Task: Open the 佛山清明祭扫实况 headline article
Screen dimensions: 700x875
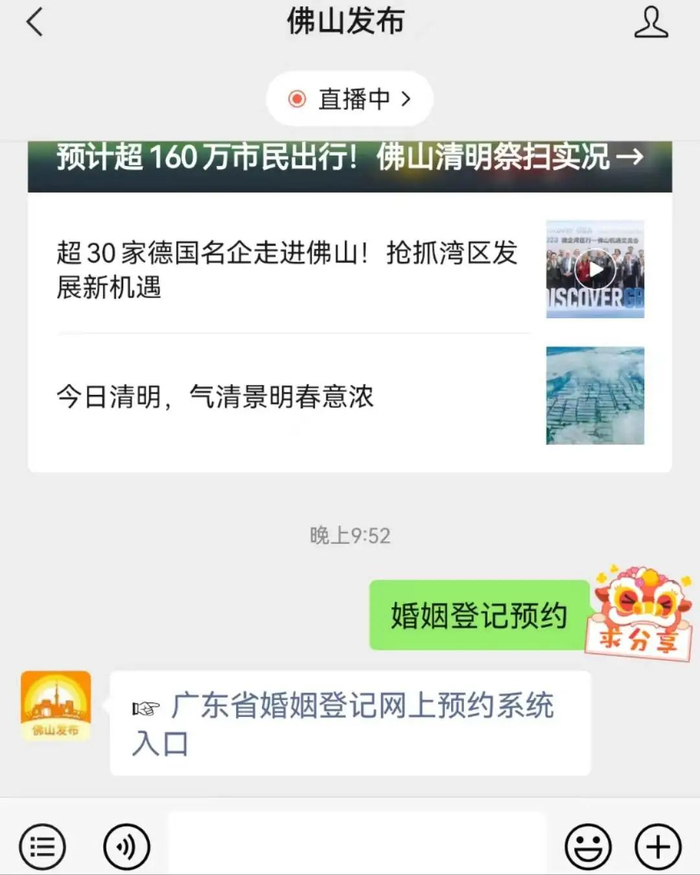Action: coord(349,159)
